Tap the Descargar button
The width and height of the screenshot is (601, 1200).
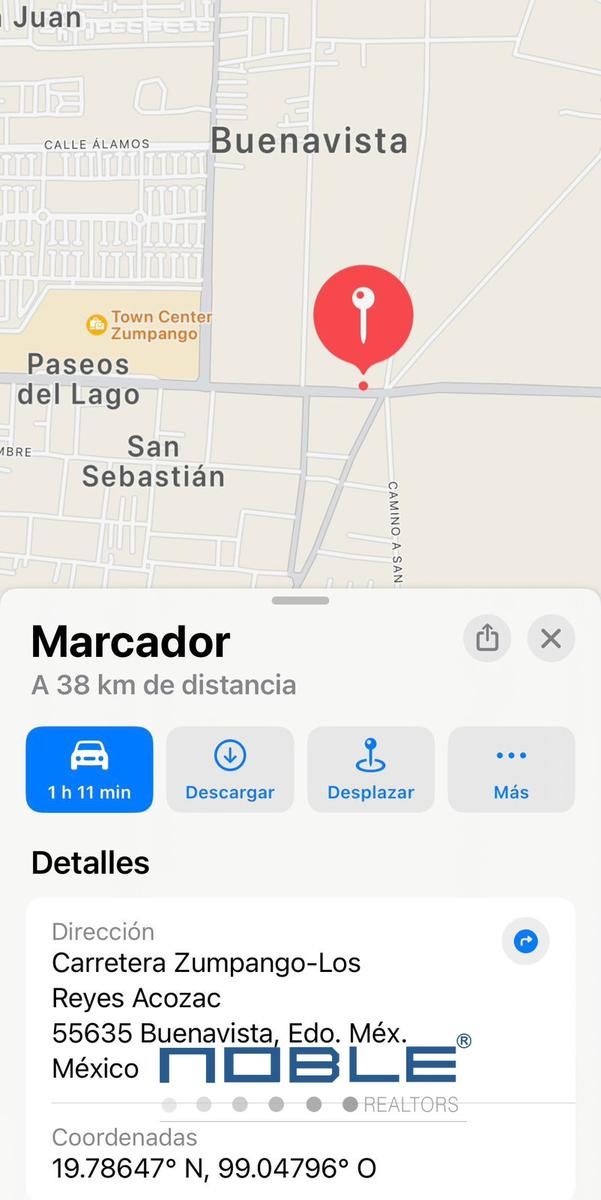[230, 769]
